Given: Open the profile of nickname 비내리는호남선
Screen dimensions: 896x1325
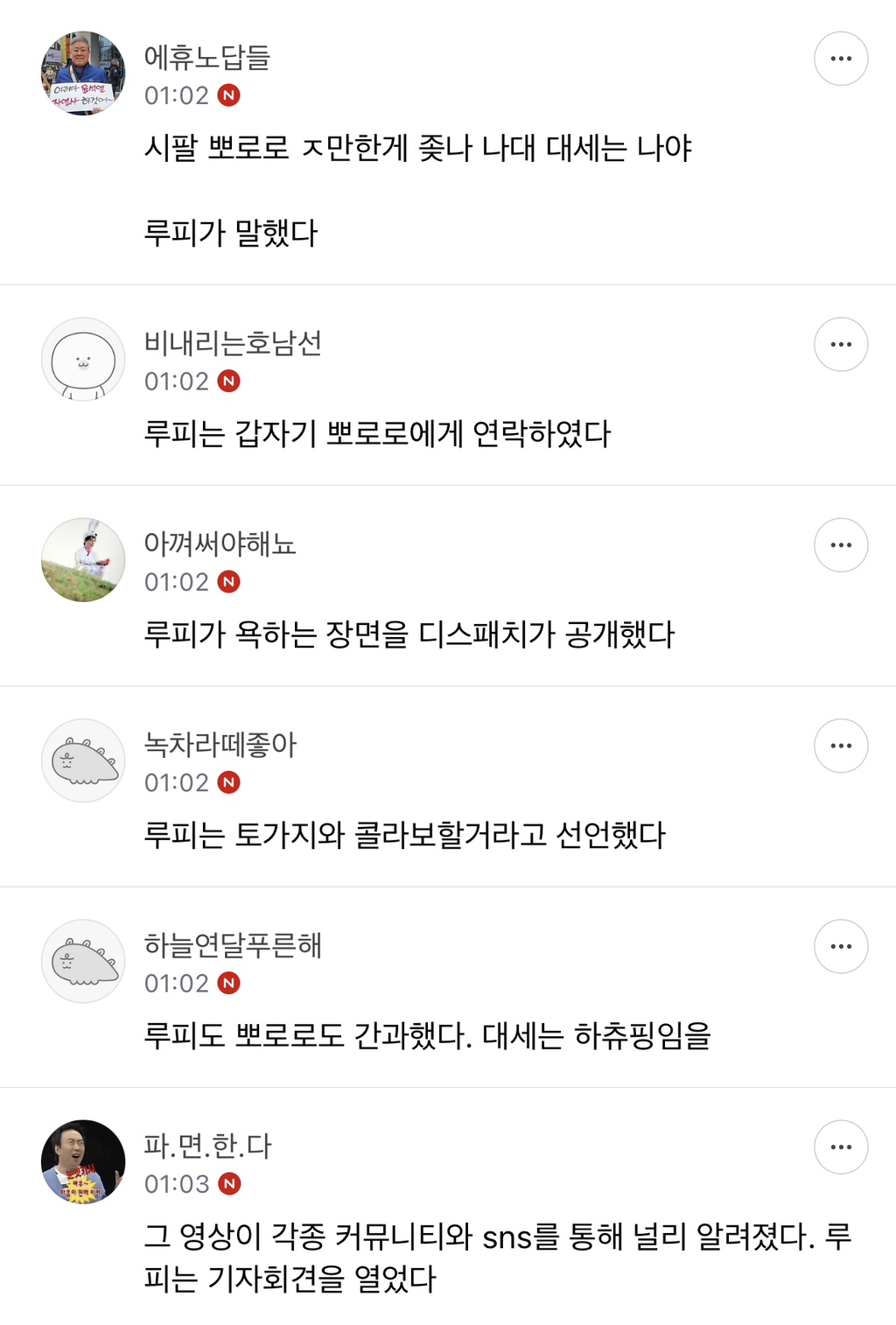Looking at the screenshot, I should pyautogui.click(x=233, y=342).
